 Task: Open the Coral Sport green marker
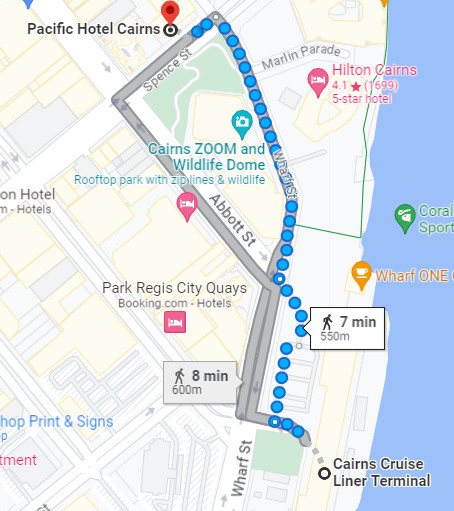point(405,219)
